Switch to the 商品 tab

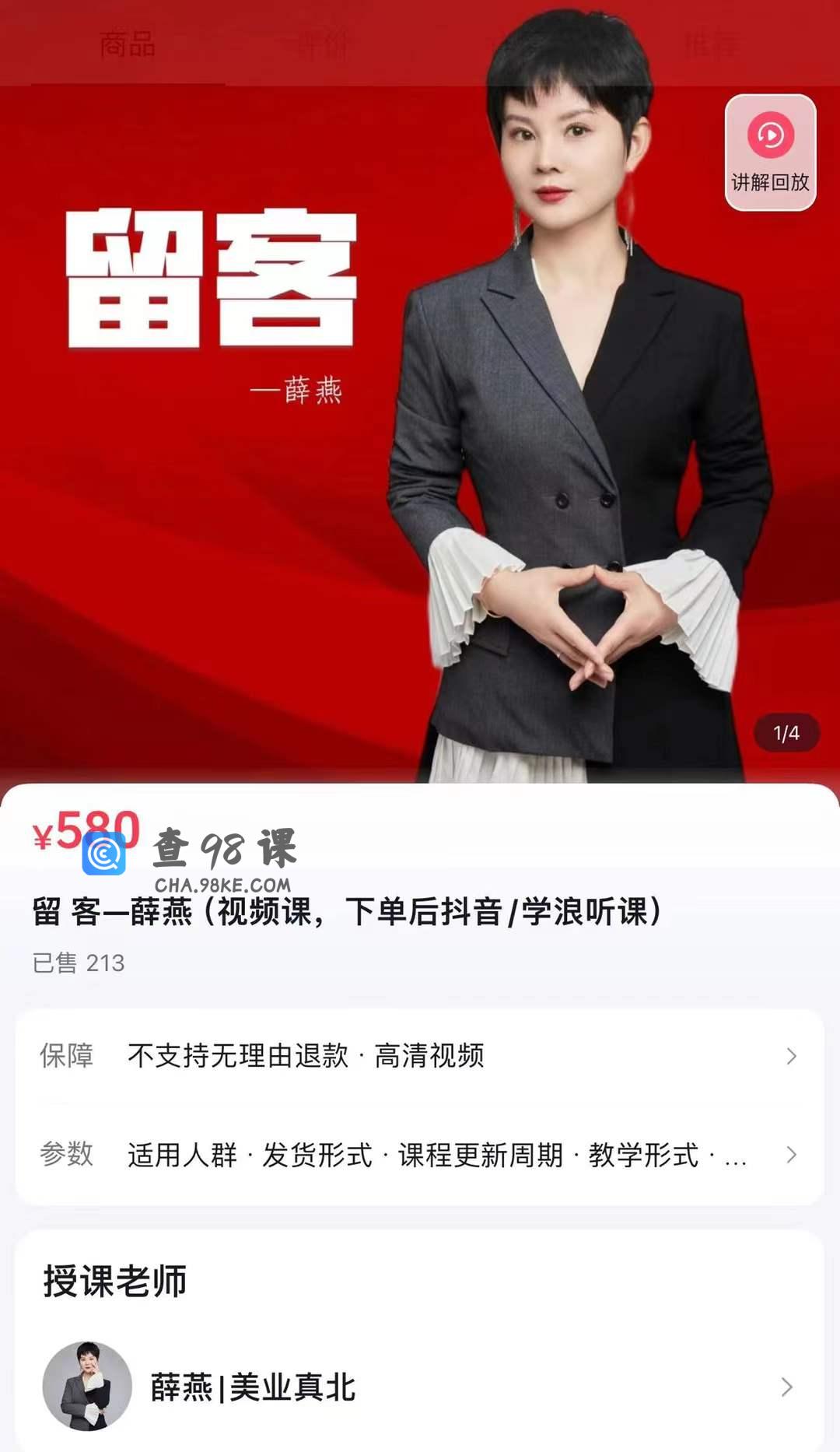128,44
